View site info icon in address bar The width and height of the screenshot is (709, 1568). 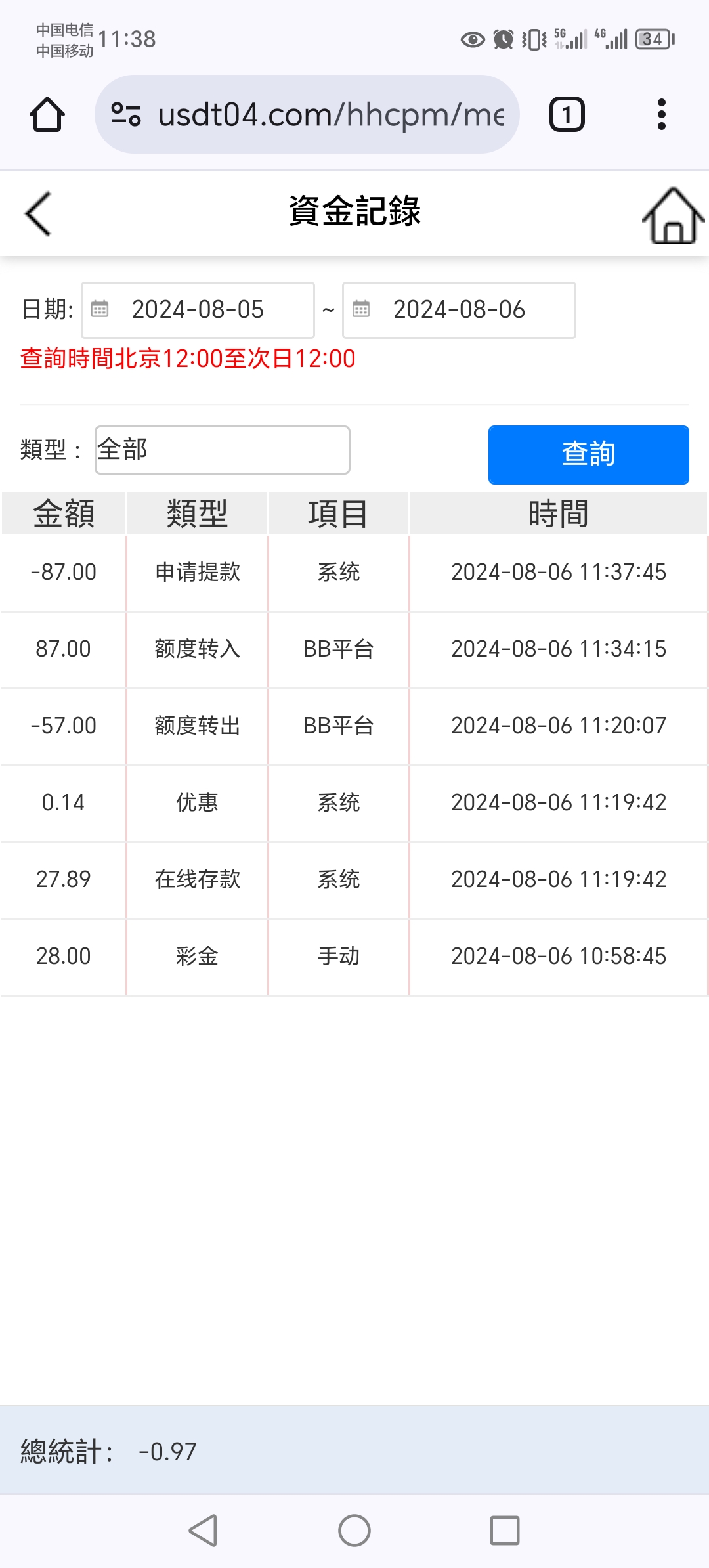(x=125, y=114)
